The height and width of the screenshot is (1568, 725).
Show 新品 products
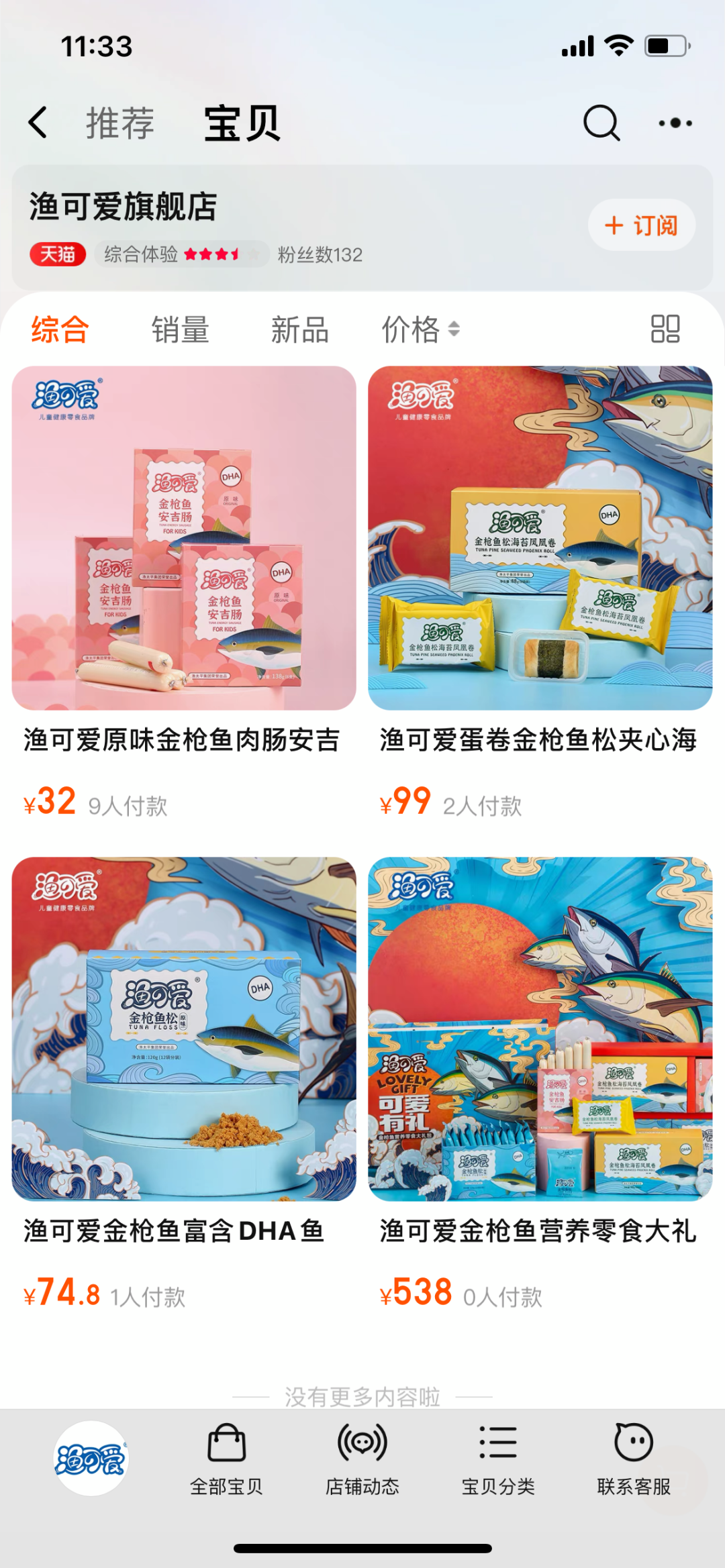(x=299, y=329)
